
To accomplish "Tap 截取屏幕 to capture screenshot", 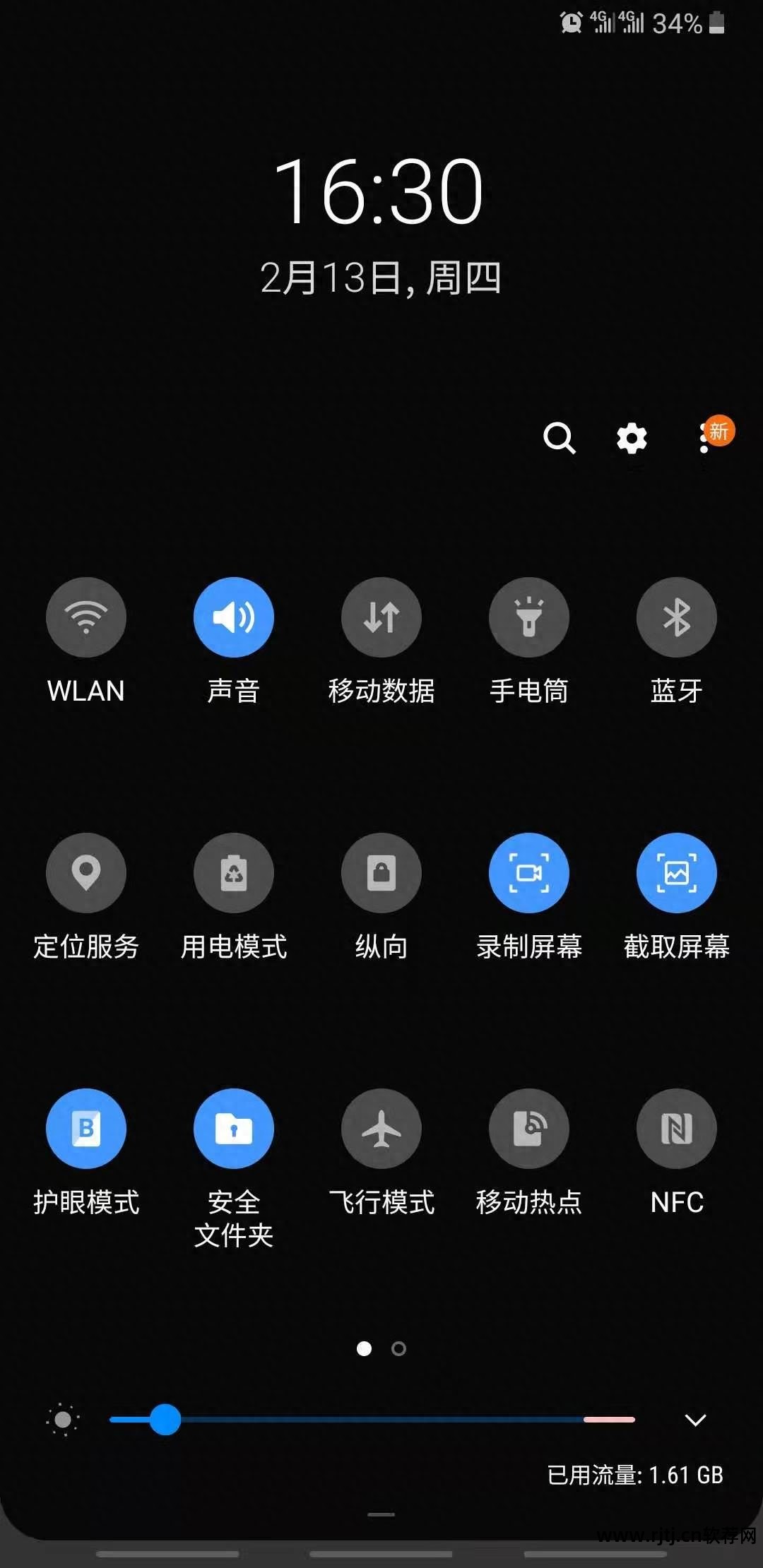I will (x=676, y=873).
